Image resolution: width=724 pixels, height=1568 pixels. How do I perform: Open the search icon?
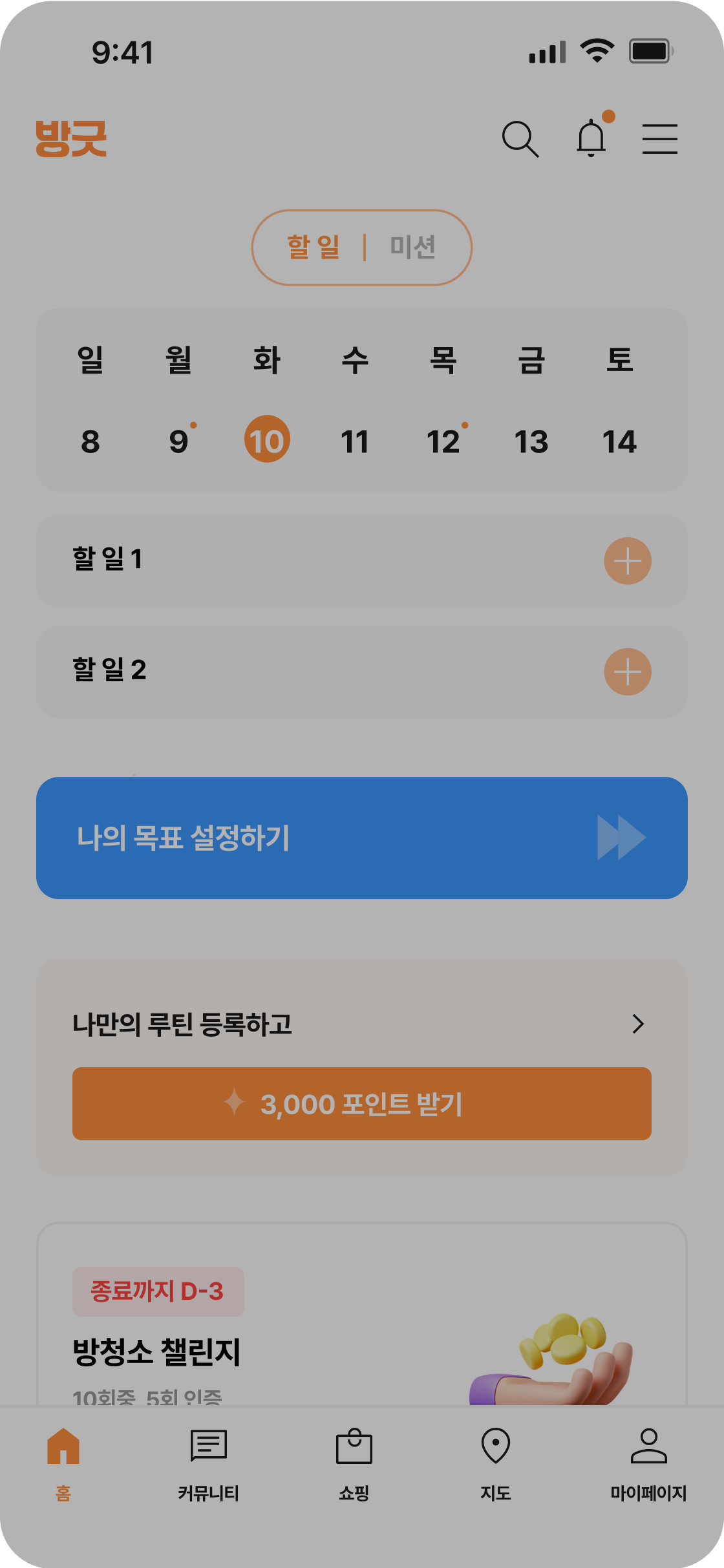click(x=520, y=139)
